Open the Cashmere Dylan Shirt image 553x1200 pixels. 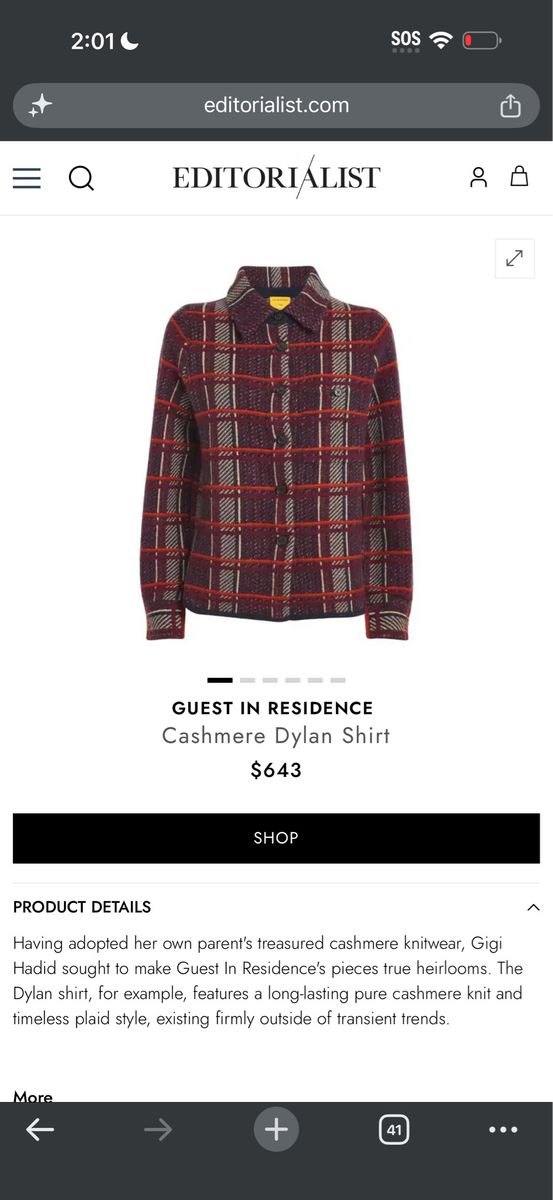[276, 452]
